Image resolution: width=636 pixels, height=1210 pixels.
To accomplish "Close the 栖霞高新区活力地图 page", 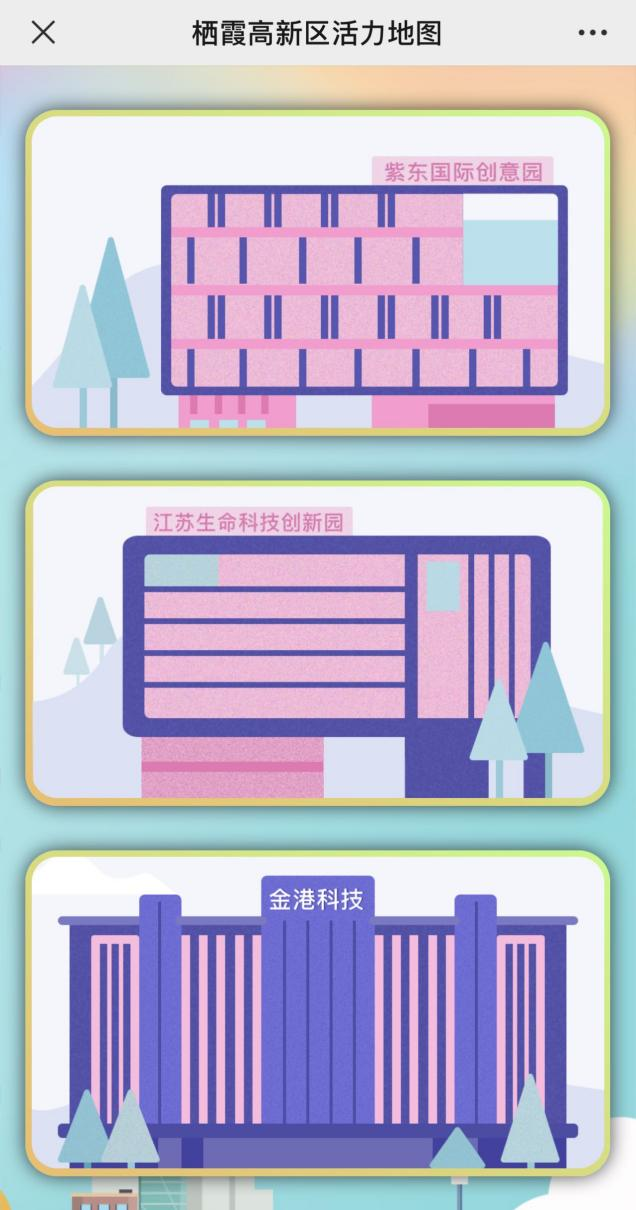I will point(43,33).
